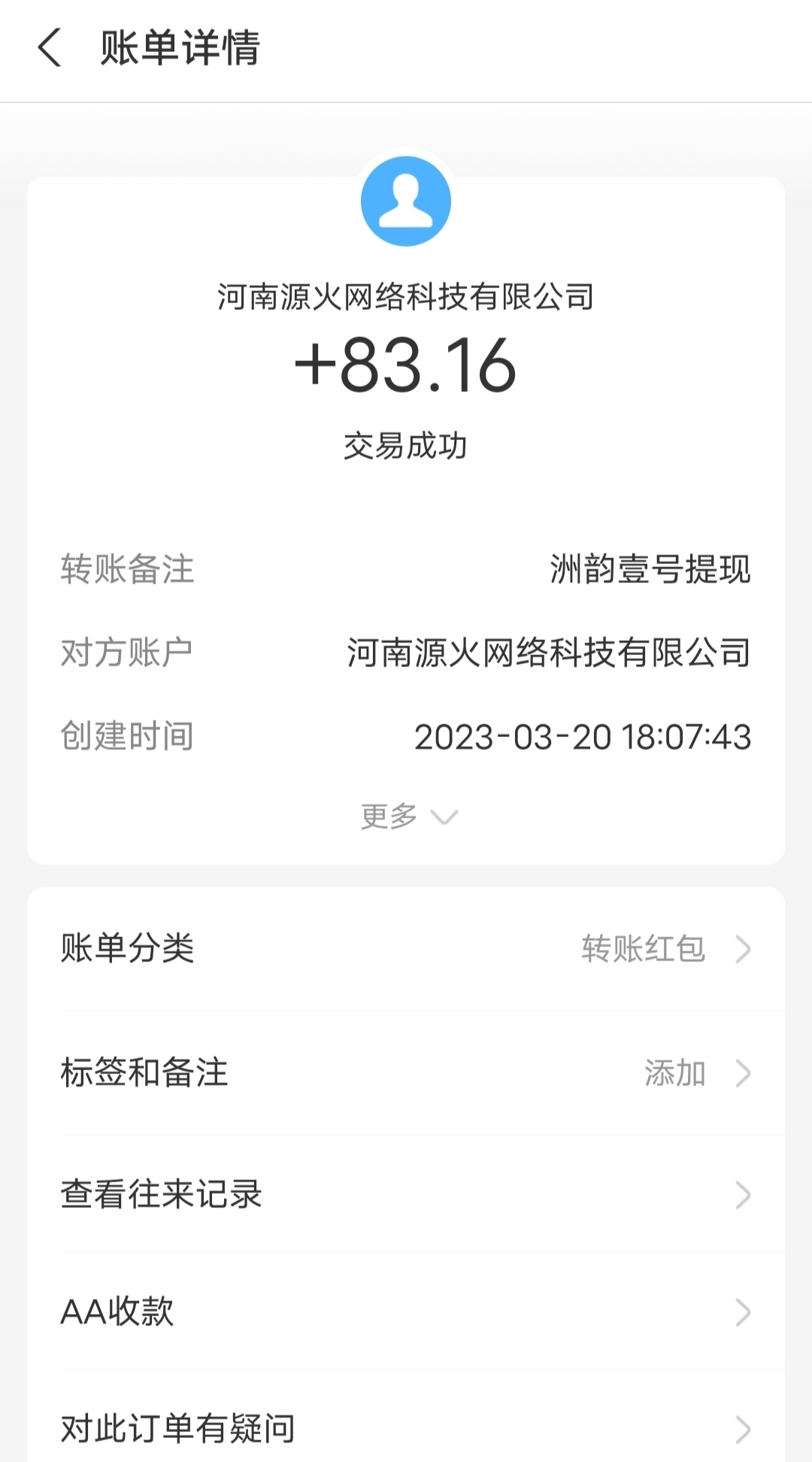Click 添加 to add tags and notes
812x1462 pixels.
pos(674,1074)
